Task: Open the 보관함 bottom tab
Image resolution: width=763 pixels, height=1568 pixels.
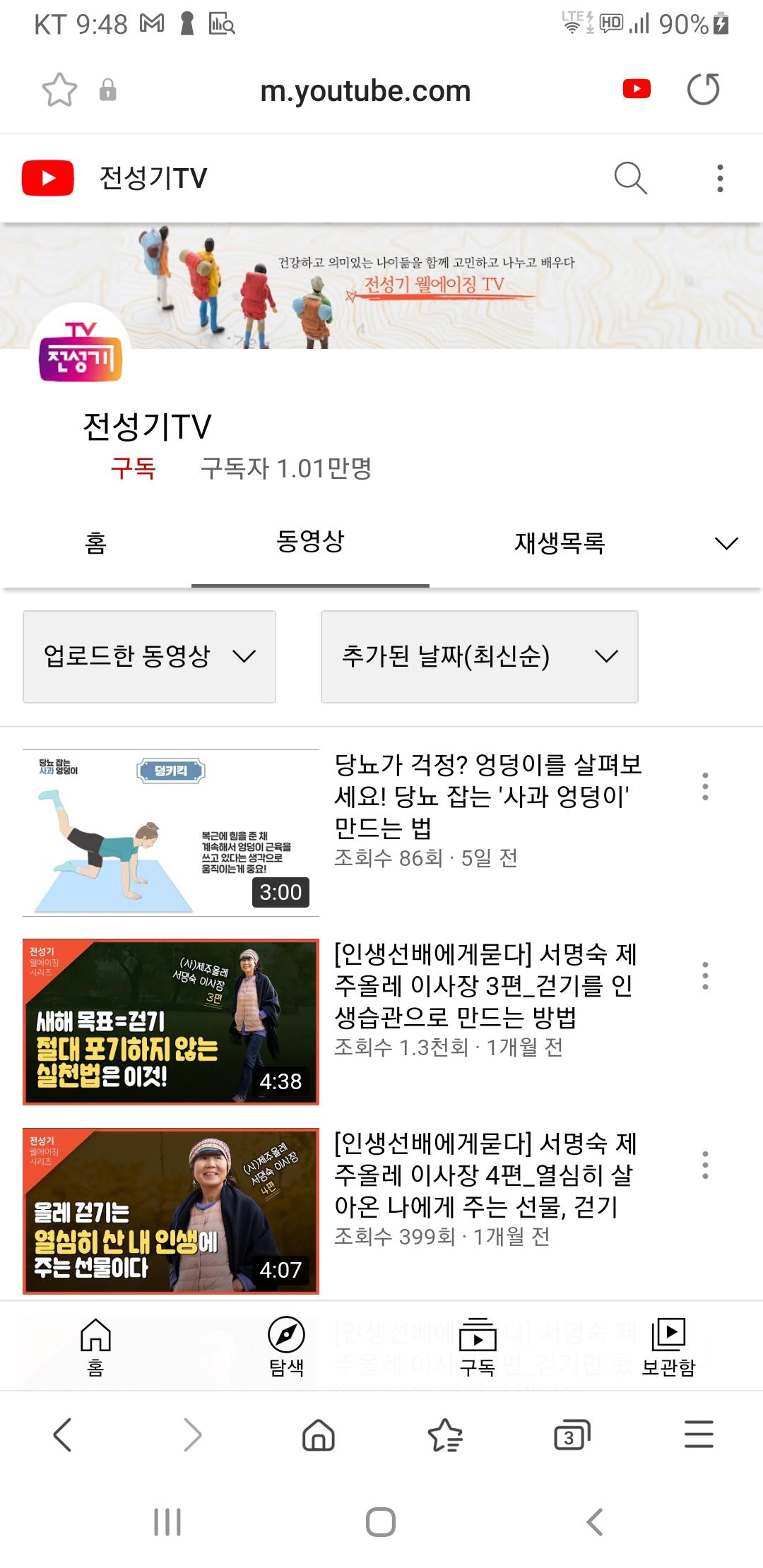Action: (668, 1346)
